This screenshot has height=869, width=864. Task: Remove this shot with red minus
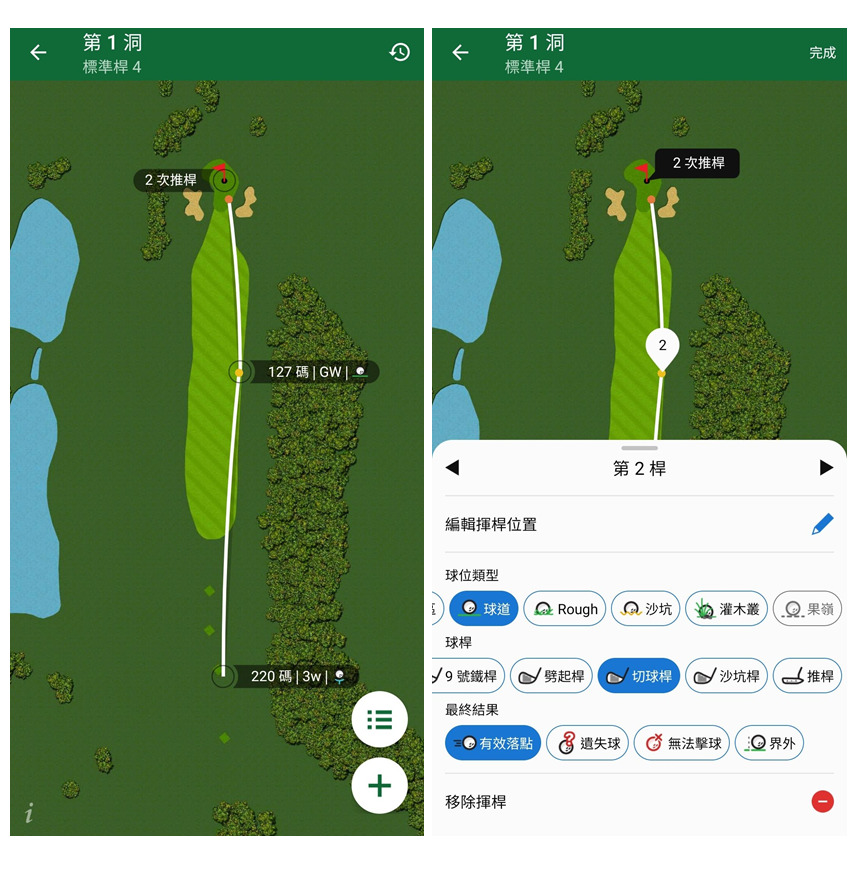point(822,801)
